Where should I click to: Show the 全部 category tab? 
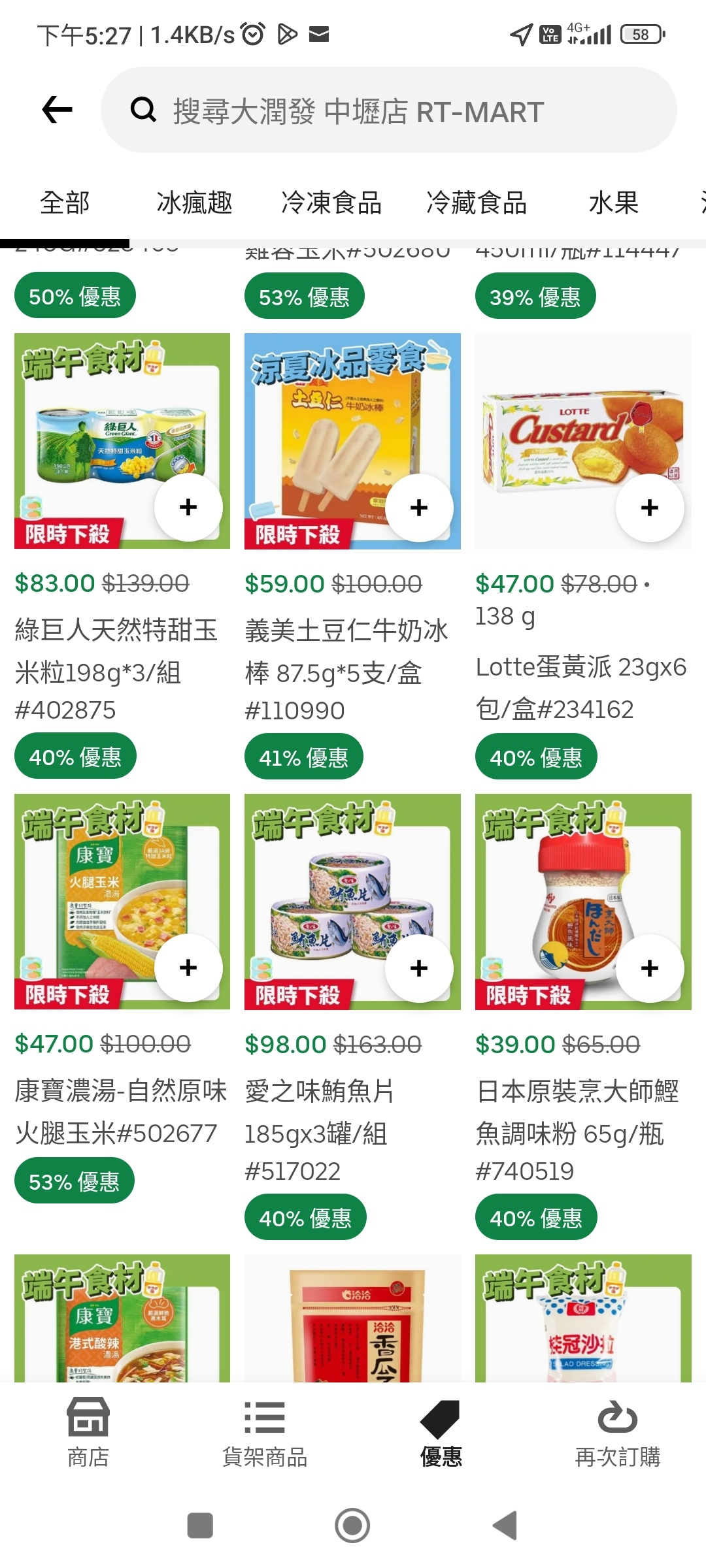coord(64,203)
